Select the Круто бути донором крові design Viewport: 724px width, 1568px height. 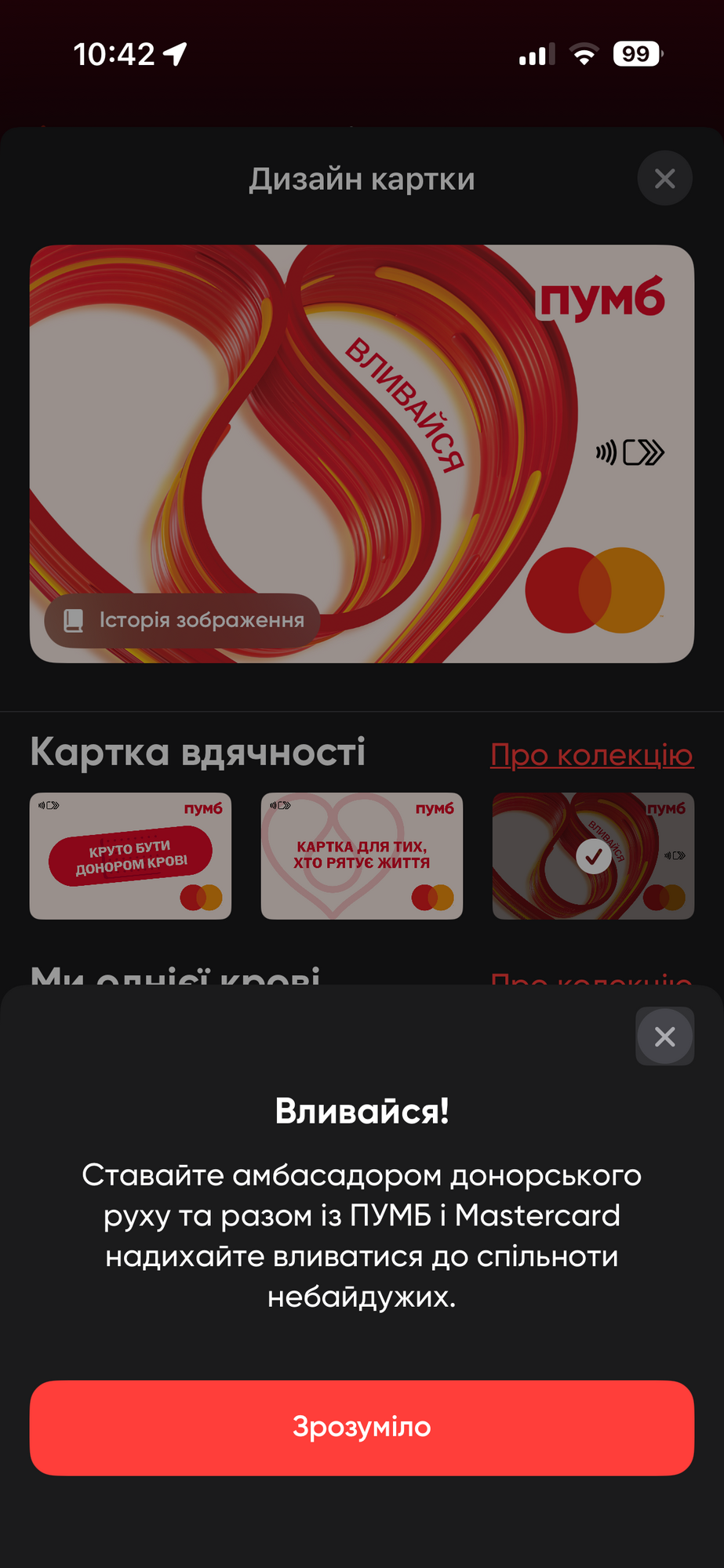click(x=130, y=855)
